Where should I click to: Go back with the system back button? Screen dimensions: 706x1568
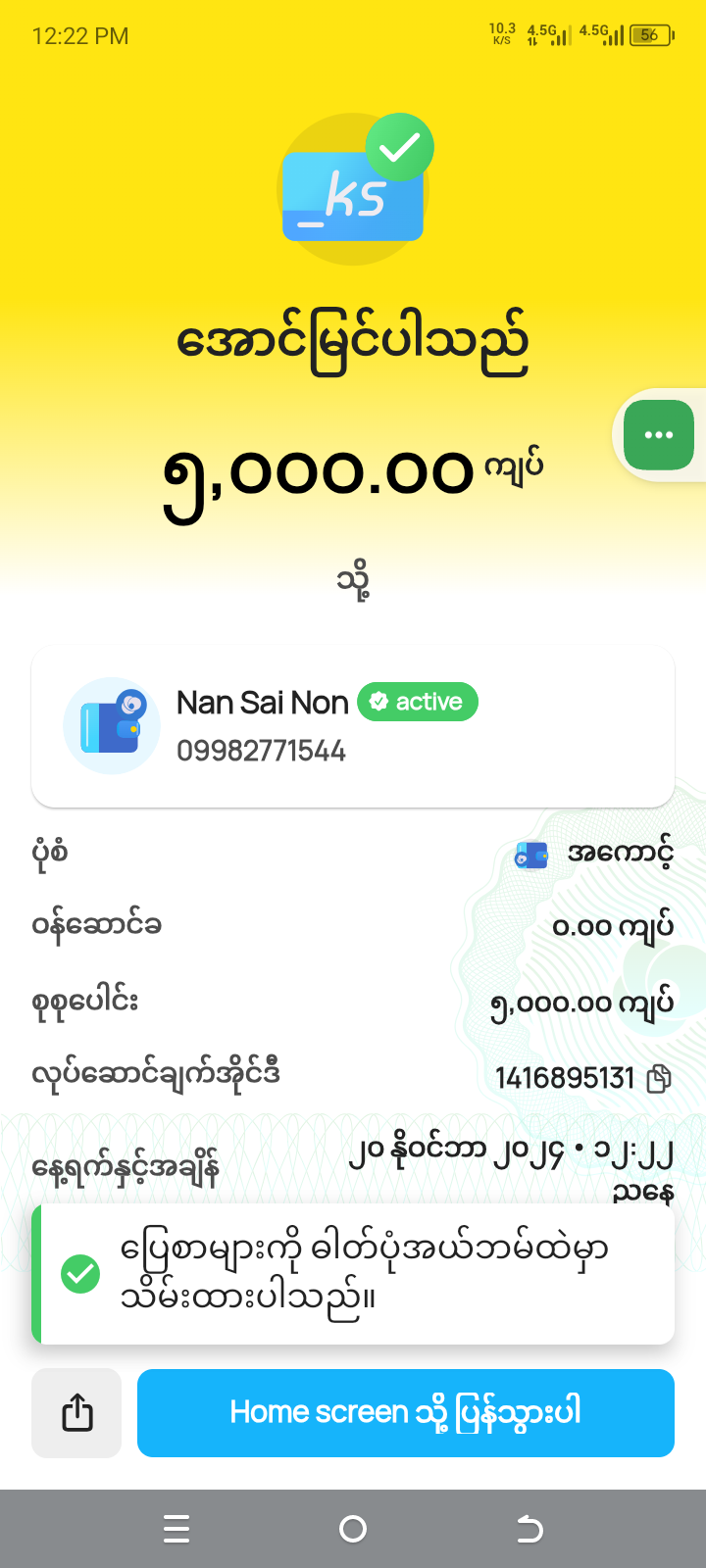tap(529, 1529)
